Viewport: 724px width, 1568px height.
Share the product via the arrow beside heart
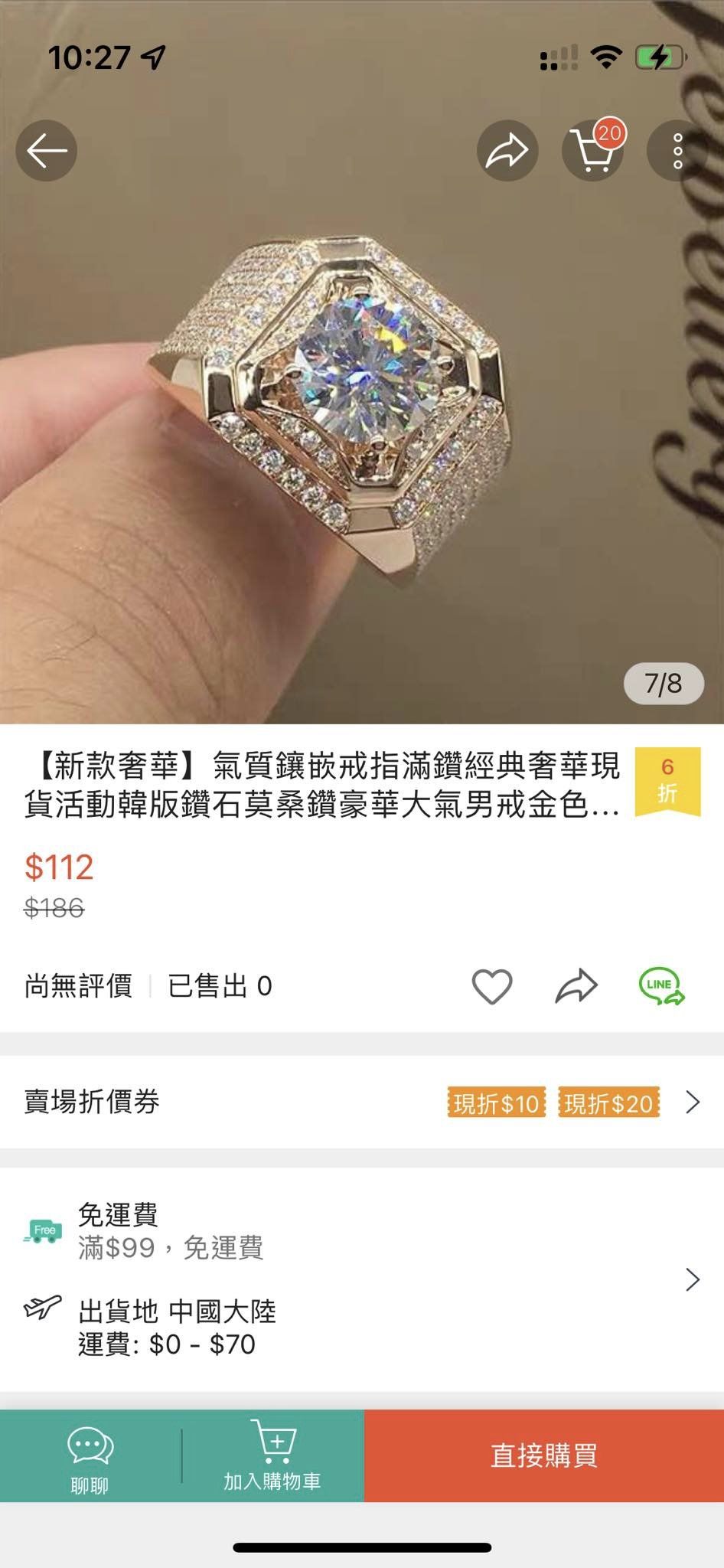point(576,986)
